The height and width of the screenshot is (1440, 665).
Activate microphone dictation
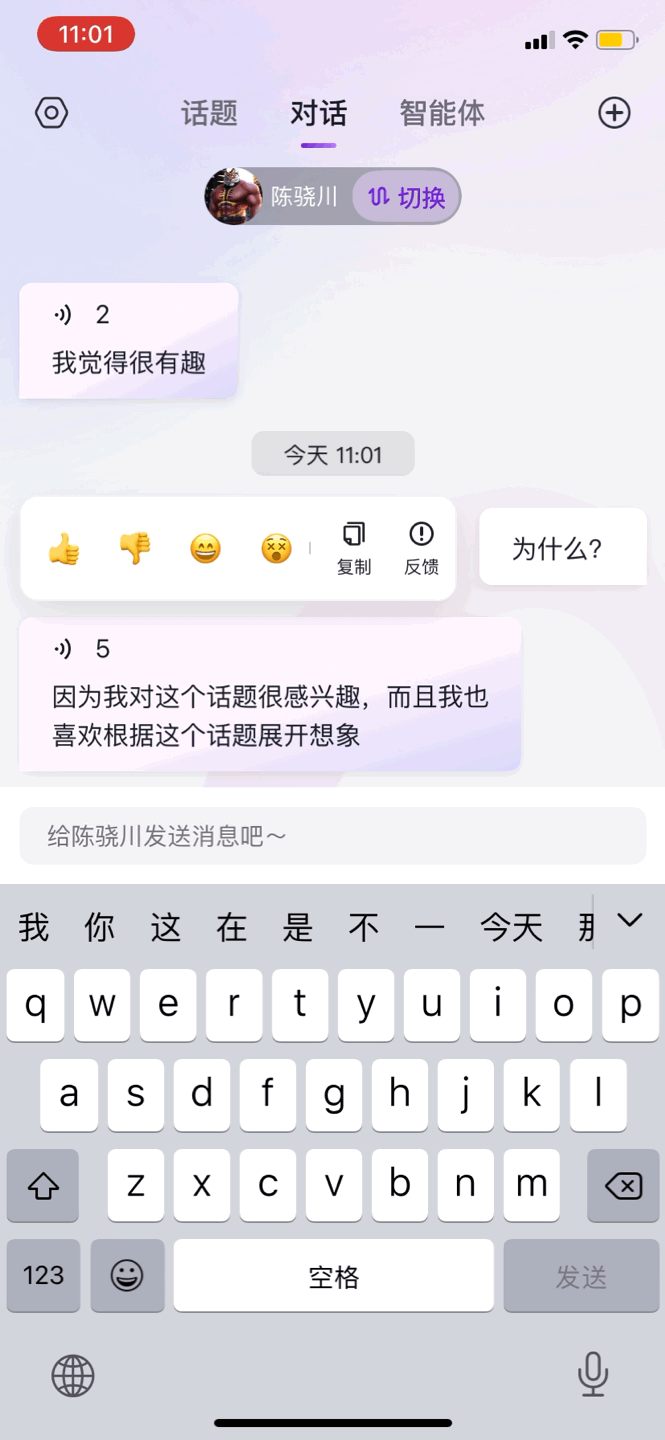pyautogui.click(x=593, y=1374)
